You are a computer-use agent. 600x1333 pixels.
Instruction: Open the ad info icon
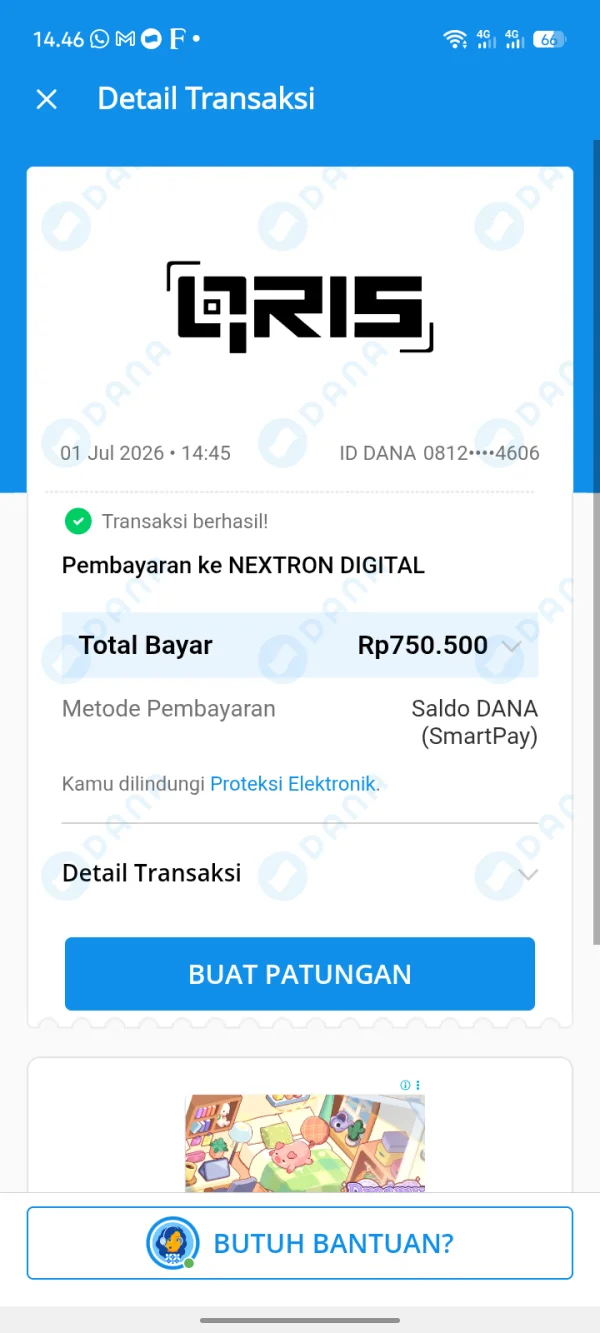pos(405,1085)
